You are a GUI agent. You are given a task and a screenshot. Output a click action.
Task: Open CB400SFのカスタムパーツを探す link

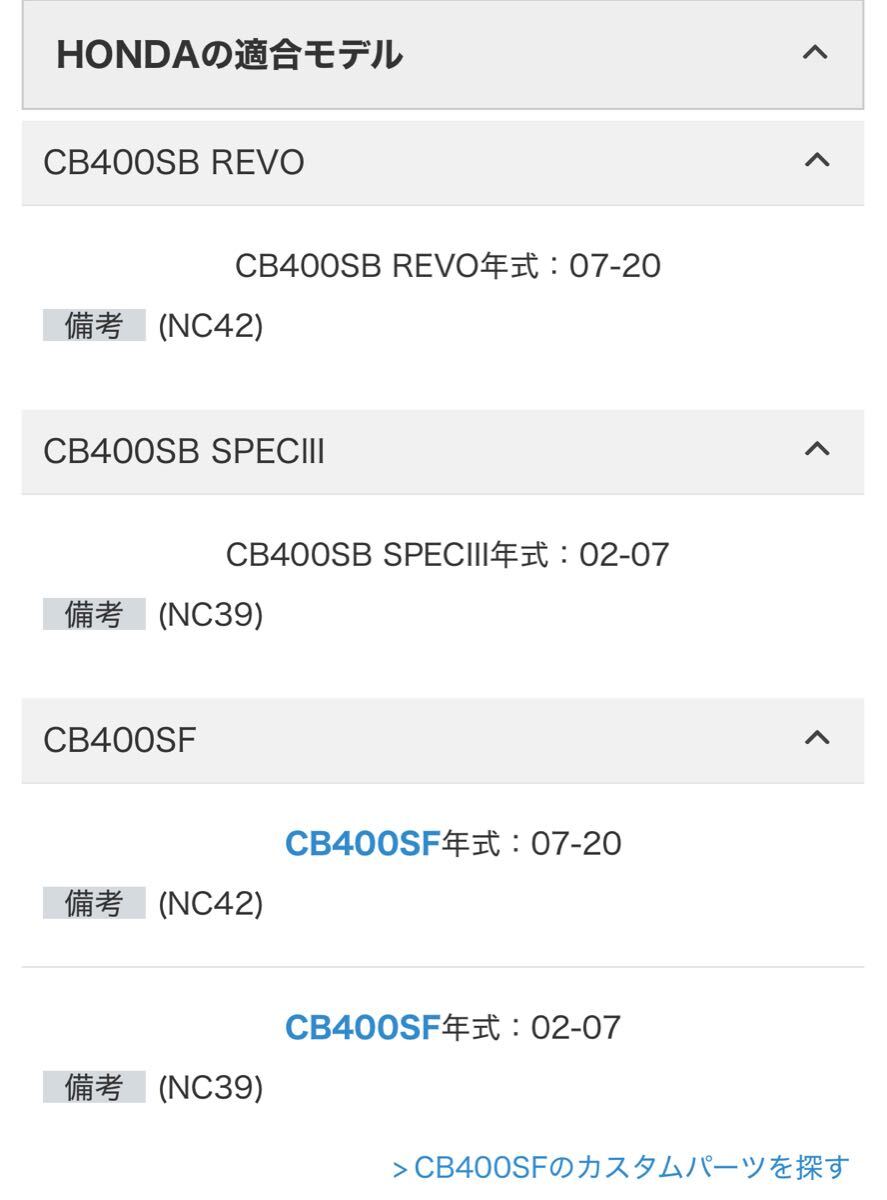[x=622, y=1167]
